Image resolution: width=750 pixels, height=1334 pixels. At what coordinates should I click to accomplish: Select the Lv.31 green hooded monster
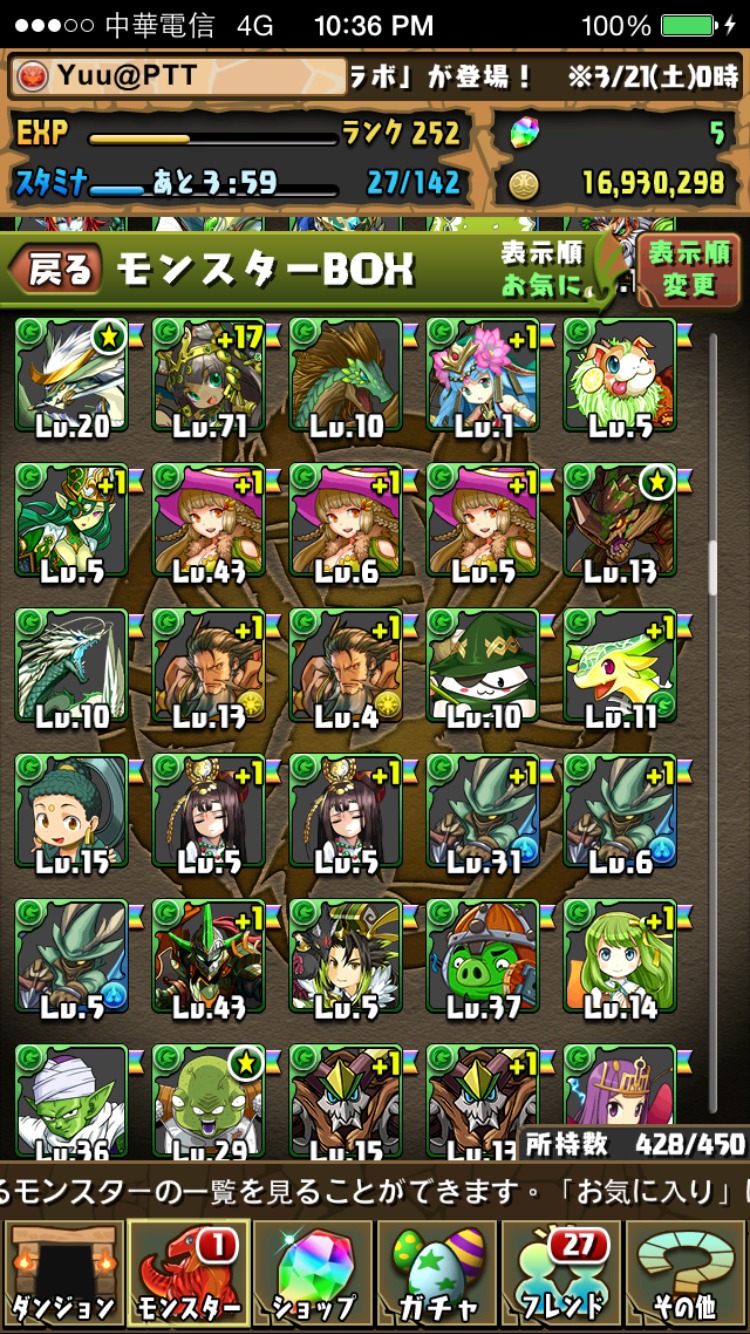[x=483, y=812]
